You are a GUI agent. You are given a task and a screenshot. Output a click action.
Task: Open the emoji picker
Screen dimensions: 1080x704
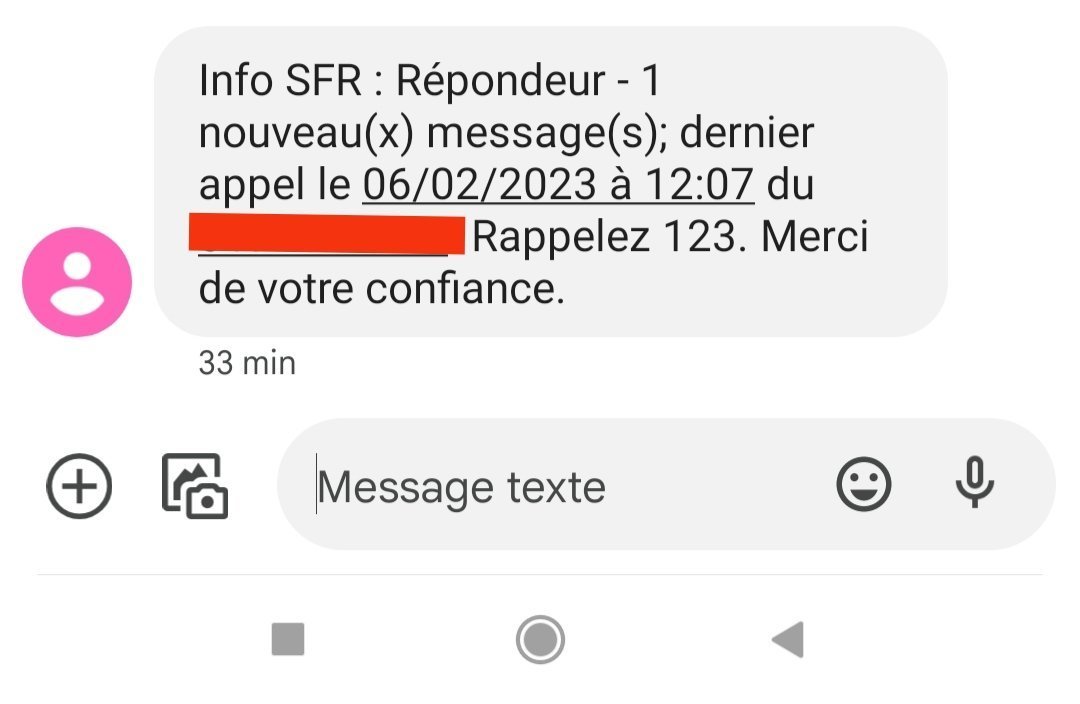click(x=863, y=485)
